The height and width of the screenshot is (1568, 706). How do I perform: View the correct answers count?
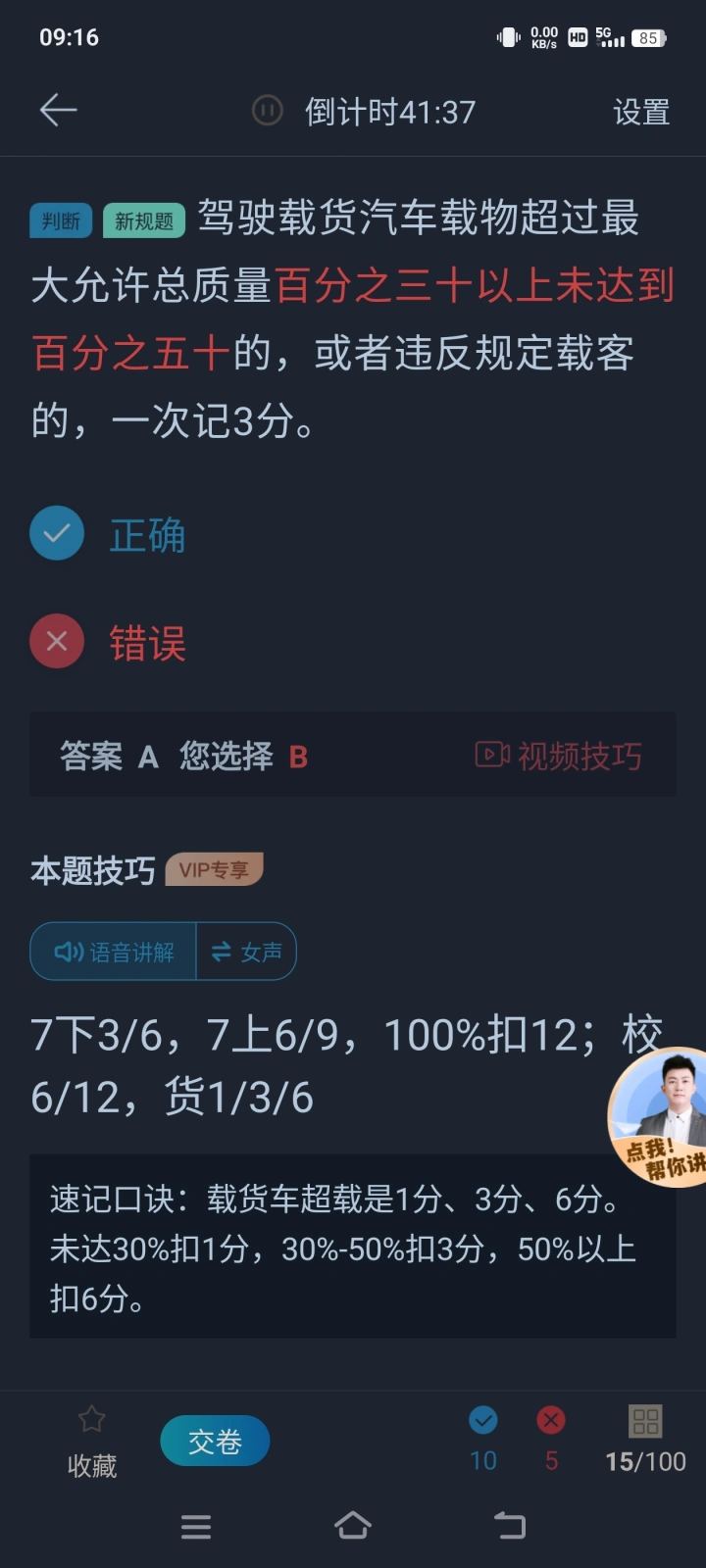[x=483, y=1439]
